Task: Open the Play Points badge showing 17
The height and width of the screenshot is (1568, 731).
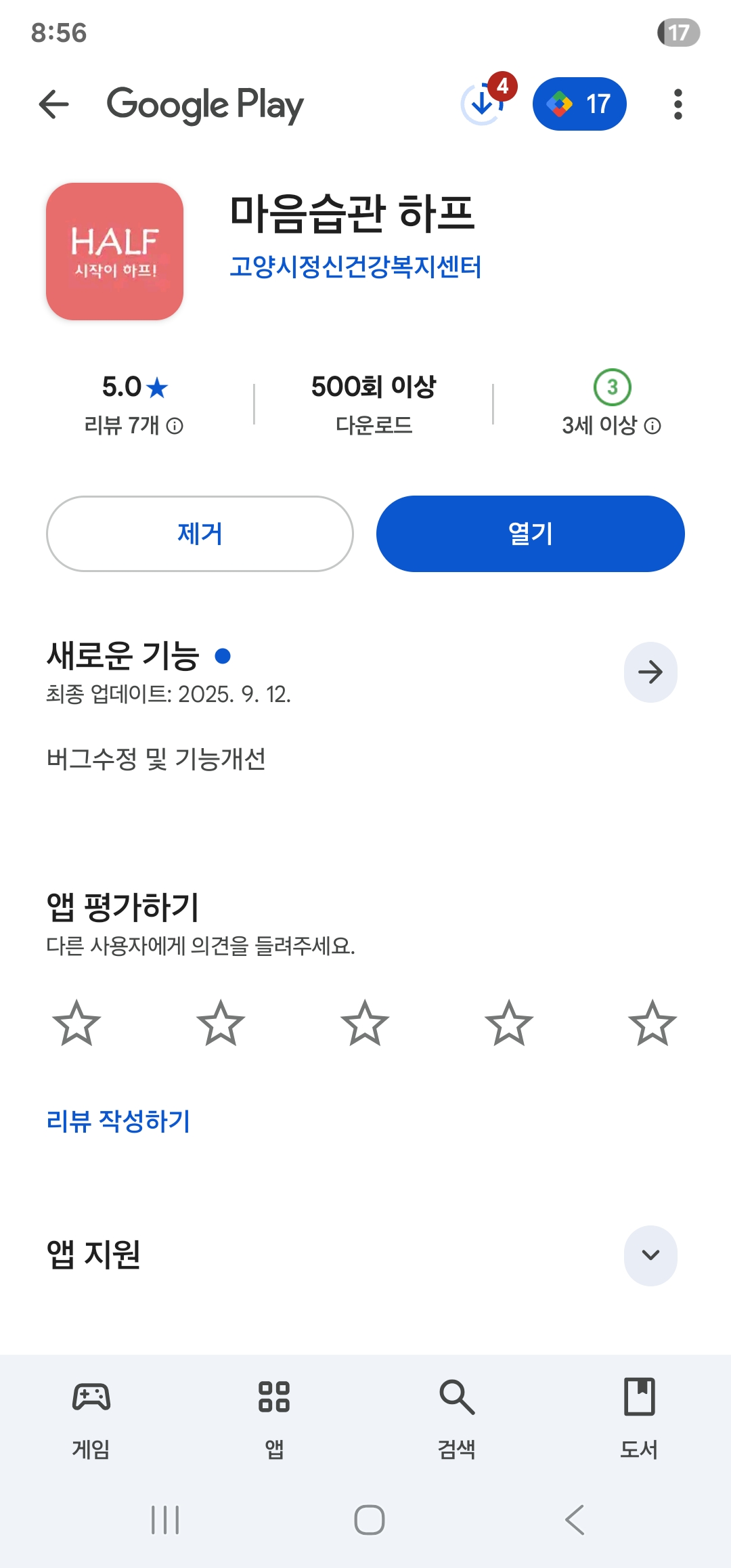Action: tap(579, 104)
